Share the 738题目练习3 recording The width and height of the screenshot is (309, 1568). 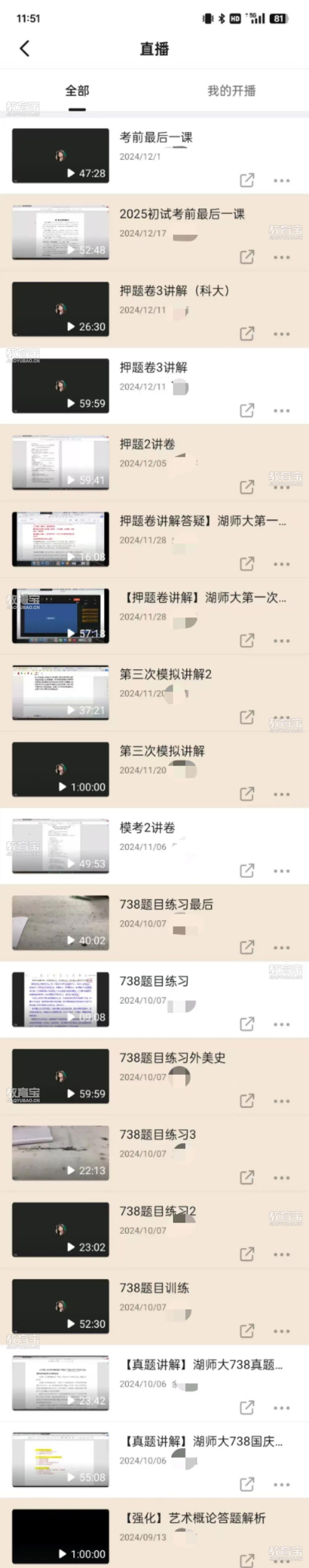click(247, 1177)
